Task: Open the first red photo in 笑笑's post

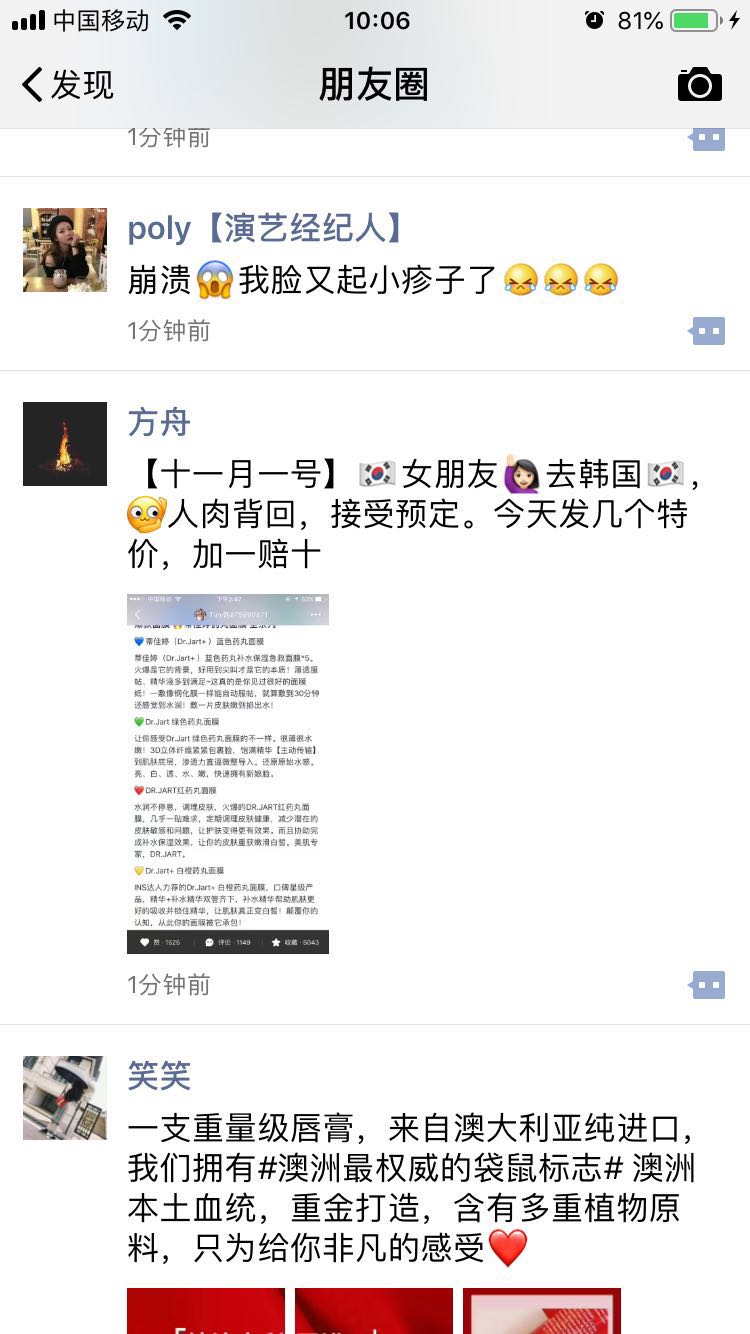Action: (206, 1311)
